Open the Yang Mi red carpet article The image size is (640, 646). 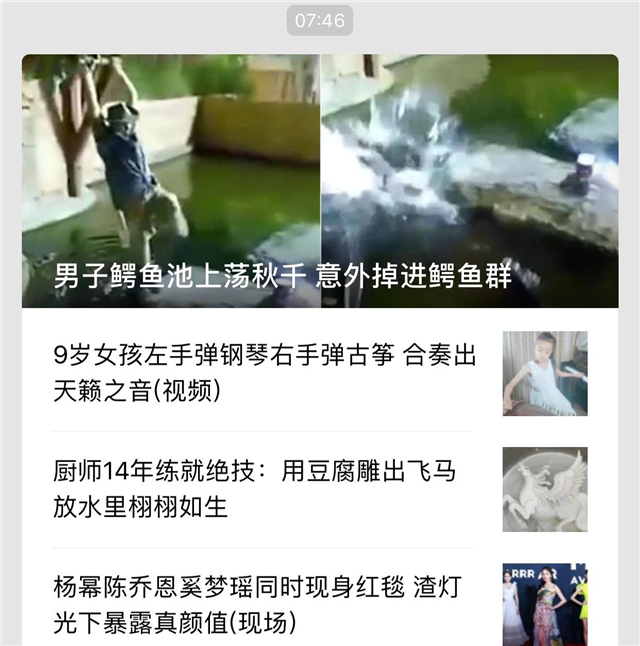pos(258,603)
